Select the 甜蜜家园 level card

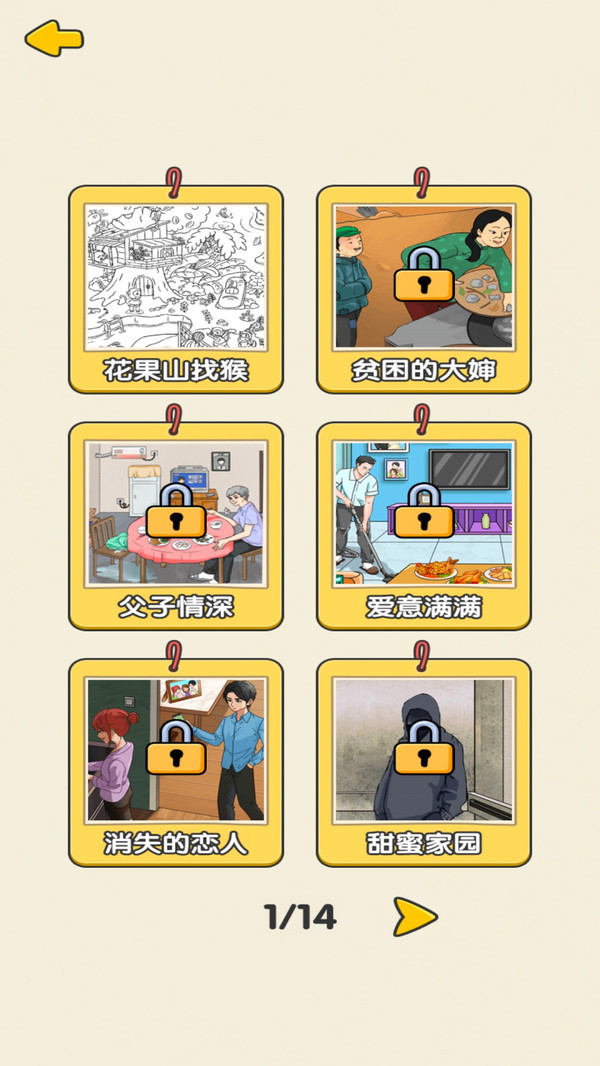(424, 762)
